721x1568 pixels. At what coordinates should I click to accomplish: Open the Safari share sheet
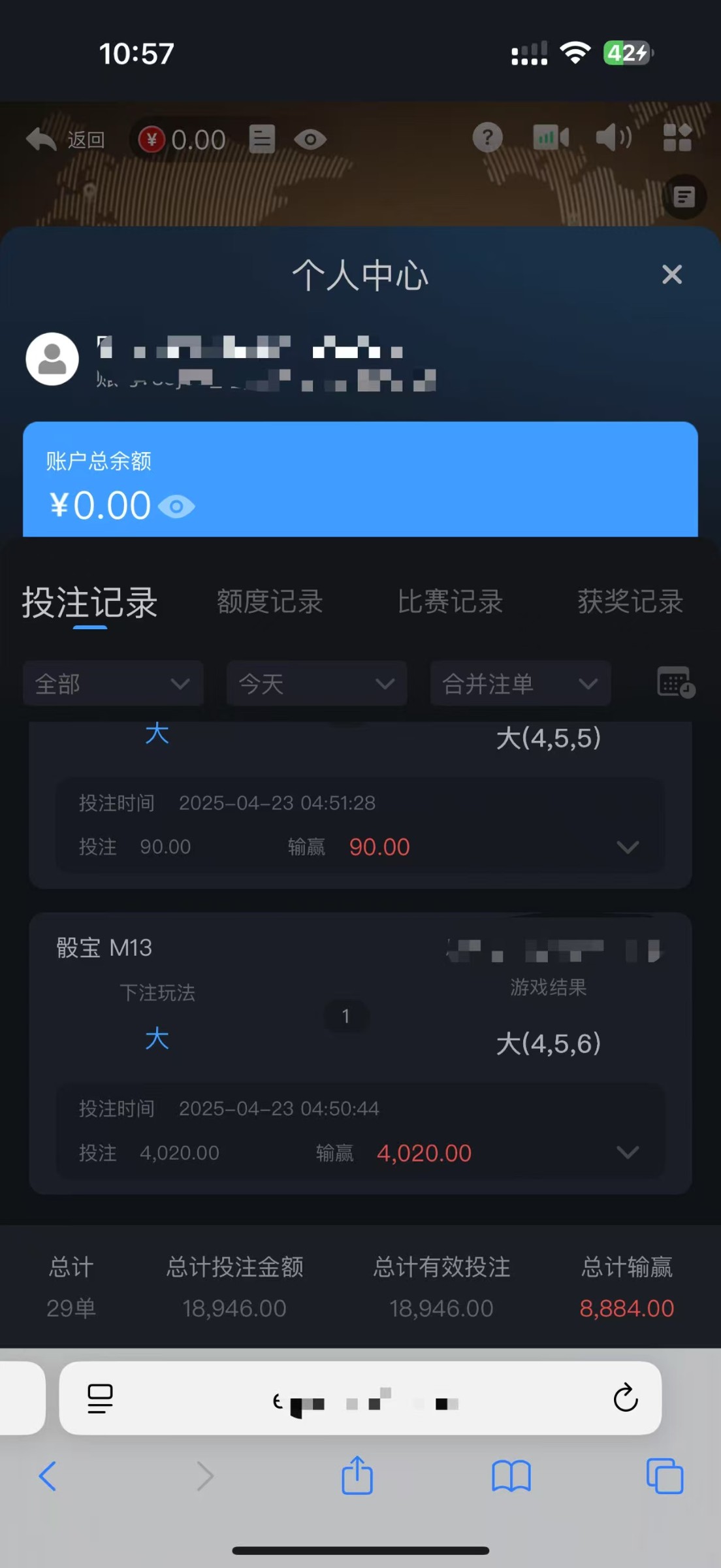coord(357,1475)
